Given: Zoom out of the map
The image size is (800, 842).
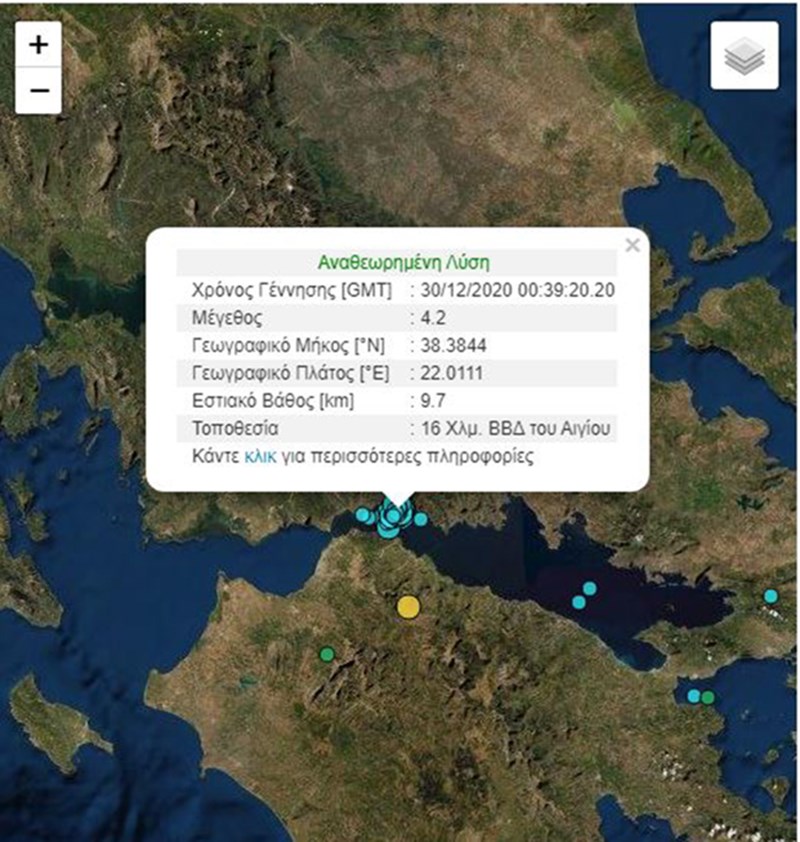Looking at the screenshot, I should point(39,91).
